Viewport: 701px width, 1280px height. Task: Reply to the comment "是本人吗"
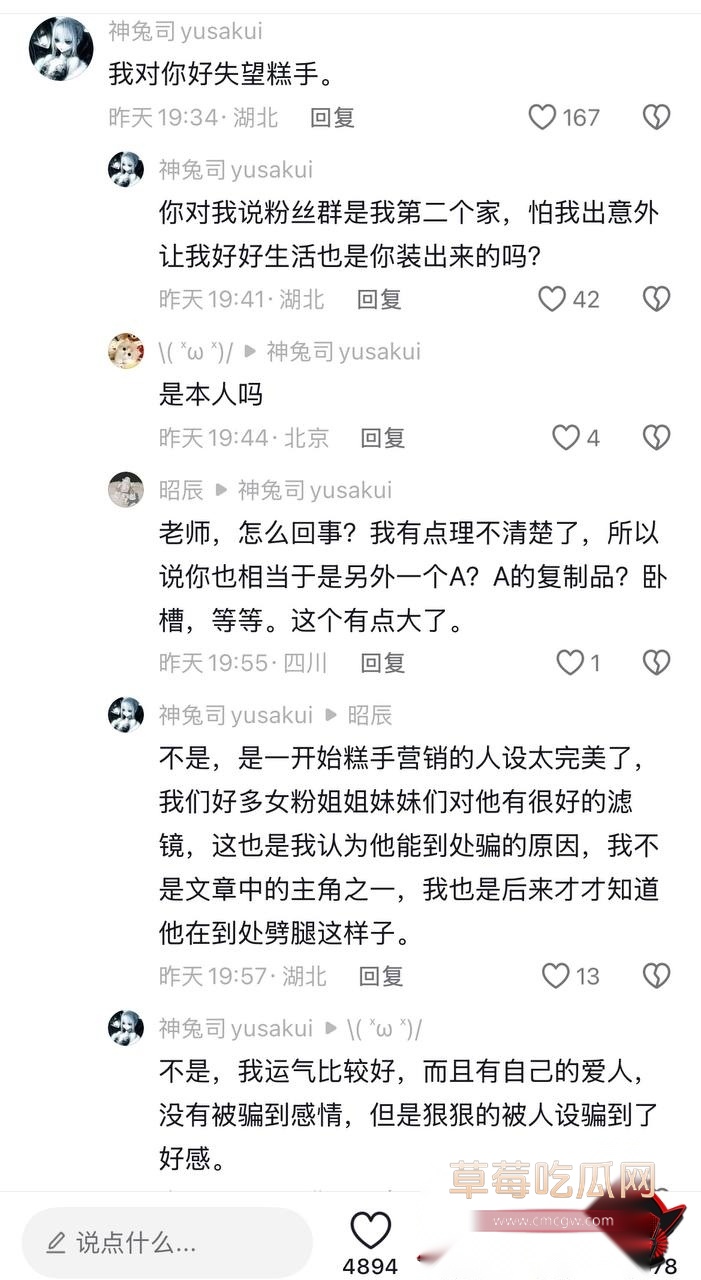pos(383,438)
